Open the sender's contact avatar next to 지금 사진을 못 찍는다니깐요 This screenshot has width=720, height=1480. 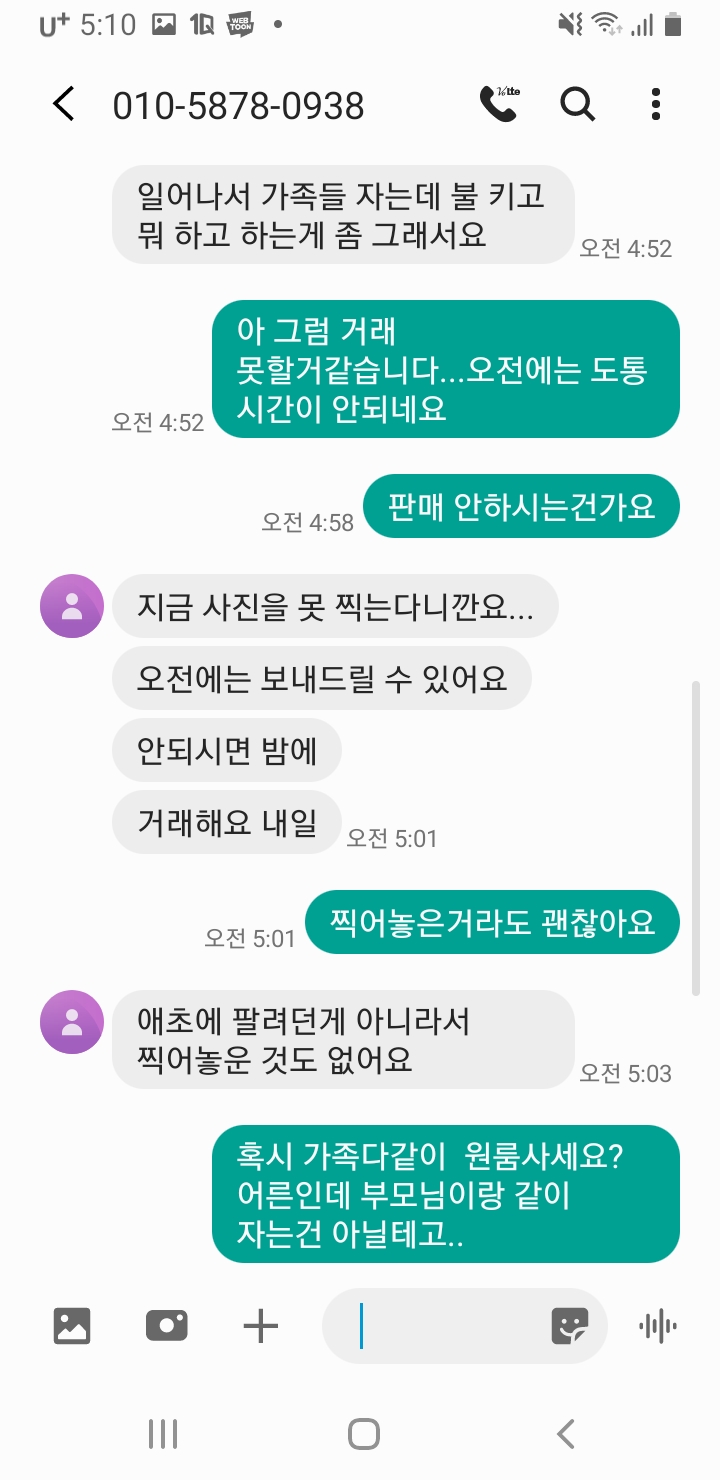point(71,606)
